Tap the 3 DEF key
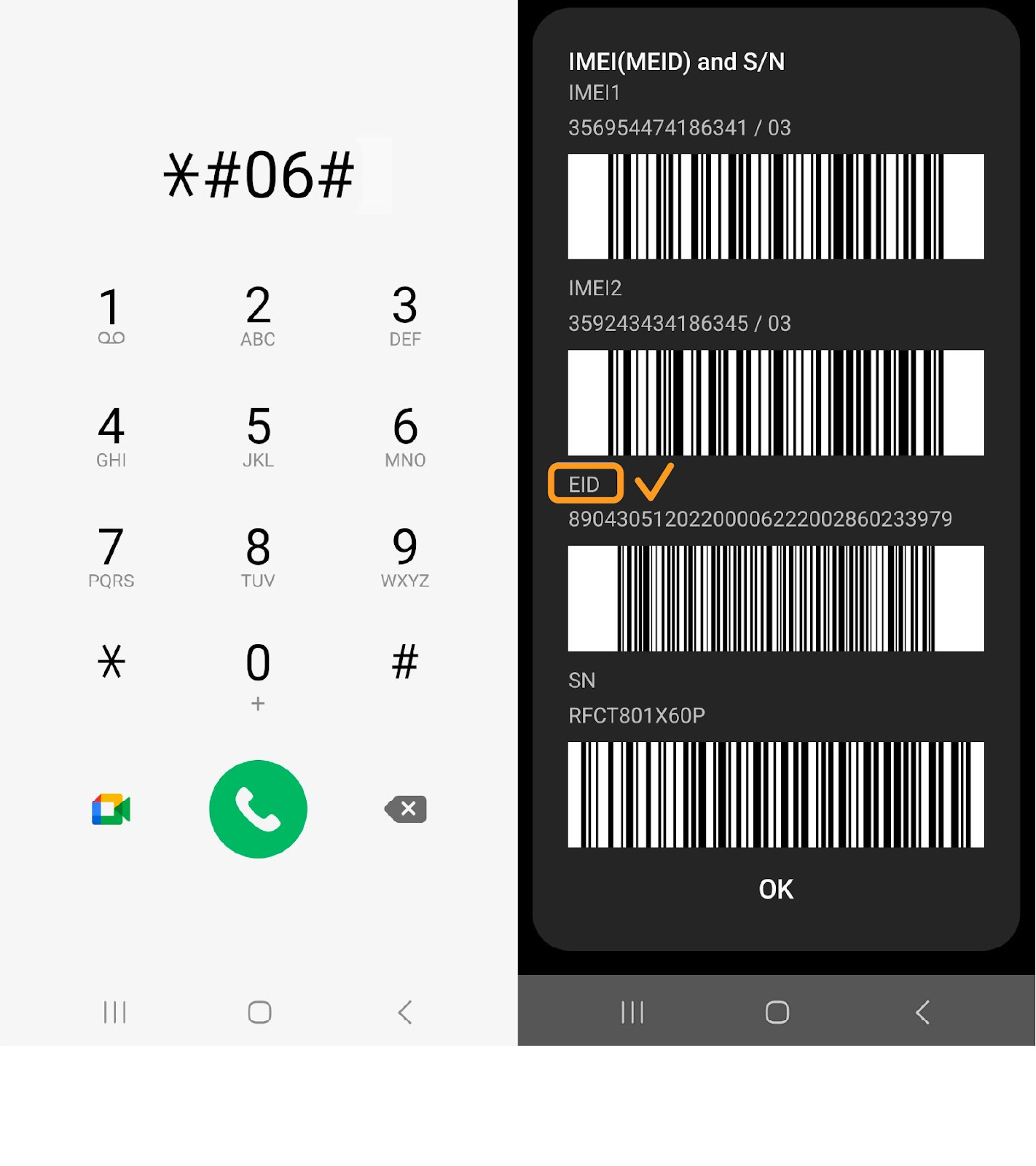The image size is (1036, 1166). (x=405, y=315)
